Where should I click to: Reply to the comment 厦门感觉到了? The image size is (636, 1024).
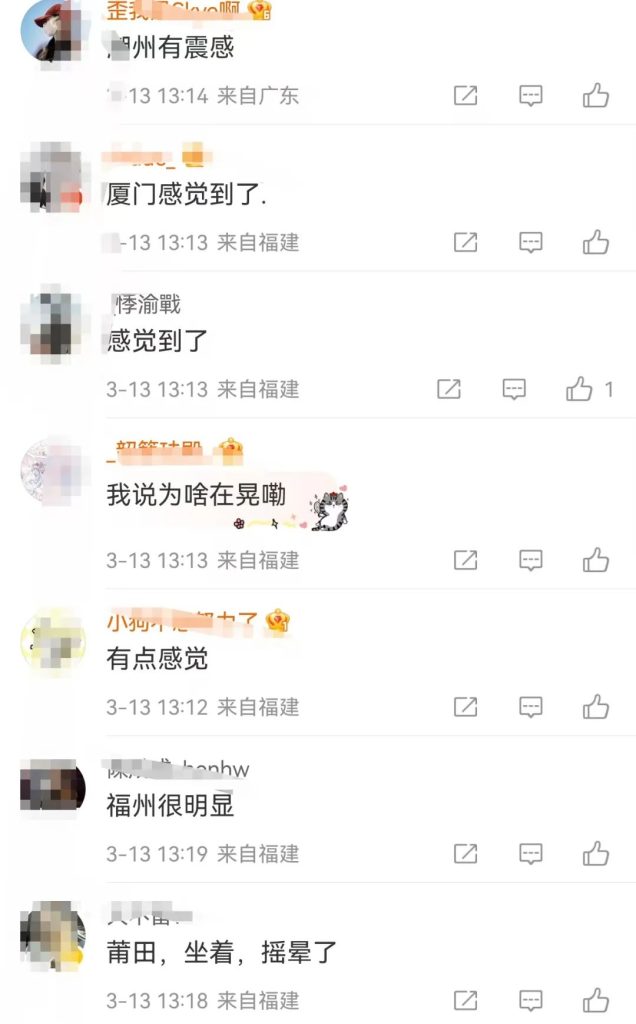[x=531, y=242]
